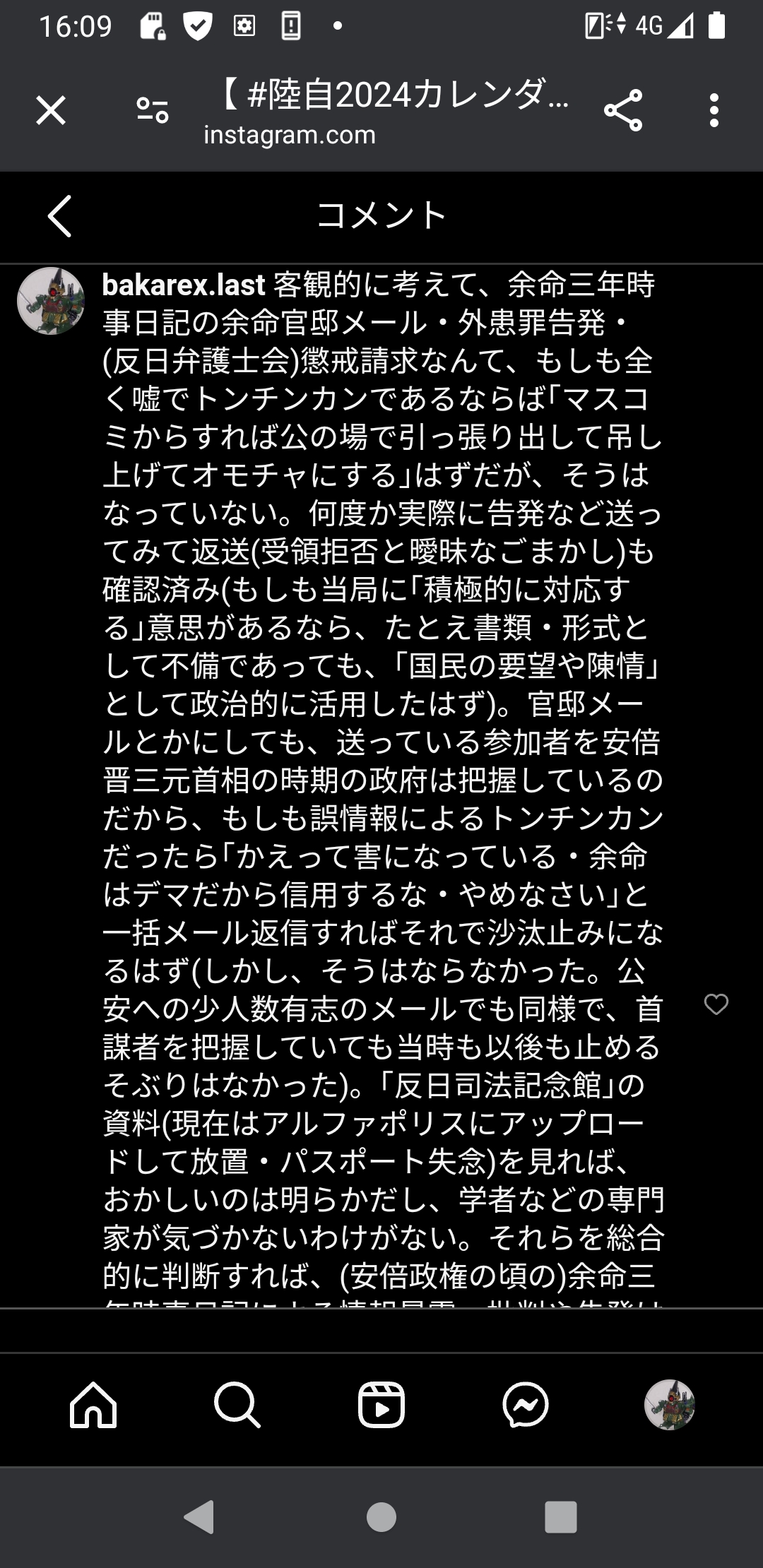Share this Instagram page
The image size is (763, 1568).
(623, 111)
